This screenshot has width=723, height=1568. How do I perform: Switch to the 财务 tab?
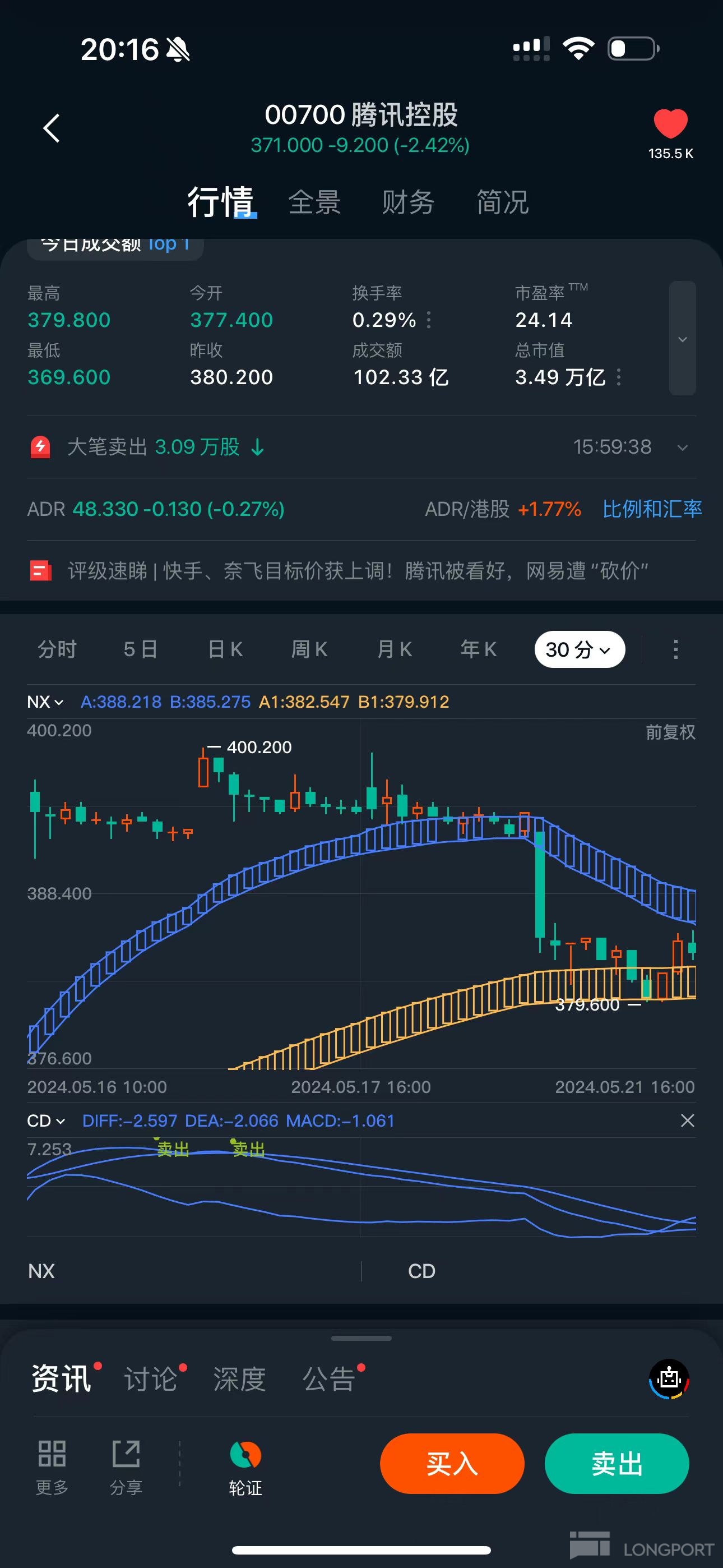pyautogui.click(x=408, y=202)
